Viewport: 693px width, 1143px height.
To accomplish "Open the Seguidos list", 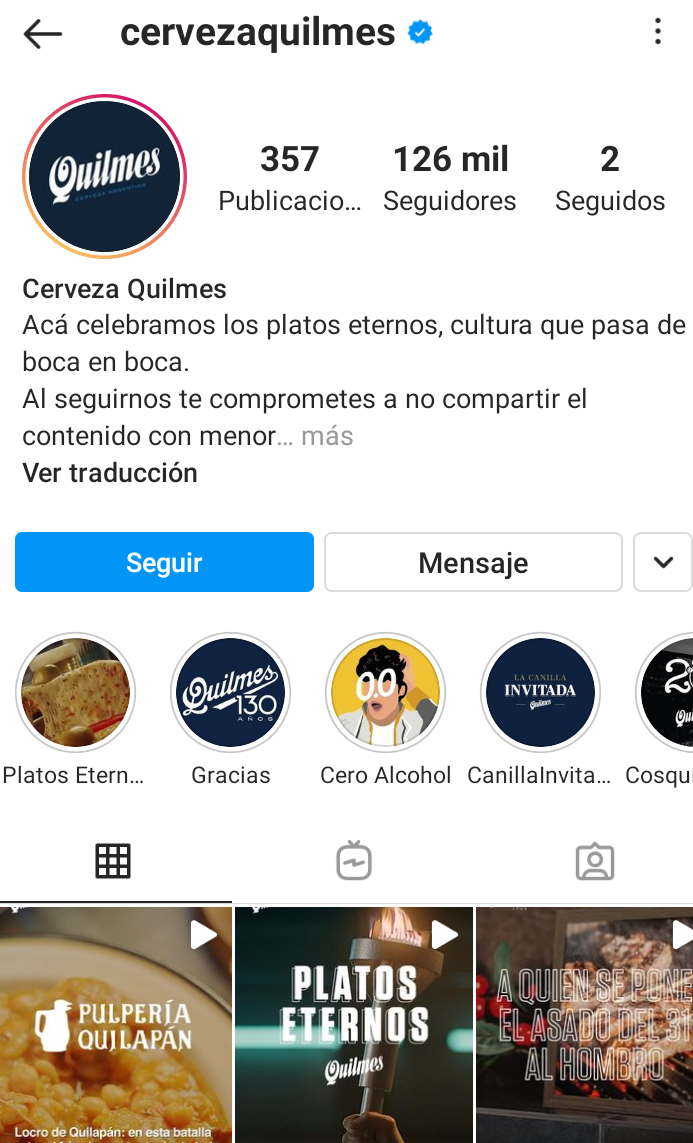I will pos(609,178).
